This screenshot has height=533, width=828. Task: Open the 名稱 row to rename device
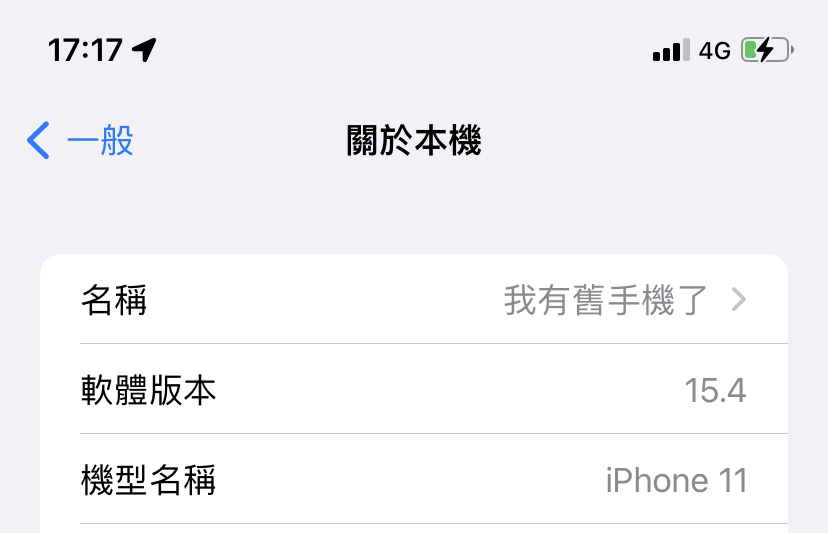click(x=414, y=299)
